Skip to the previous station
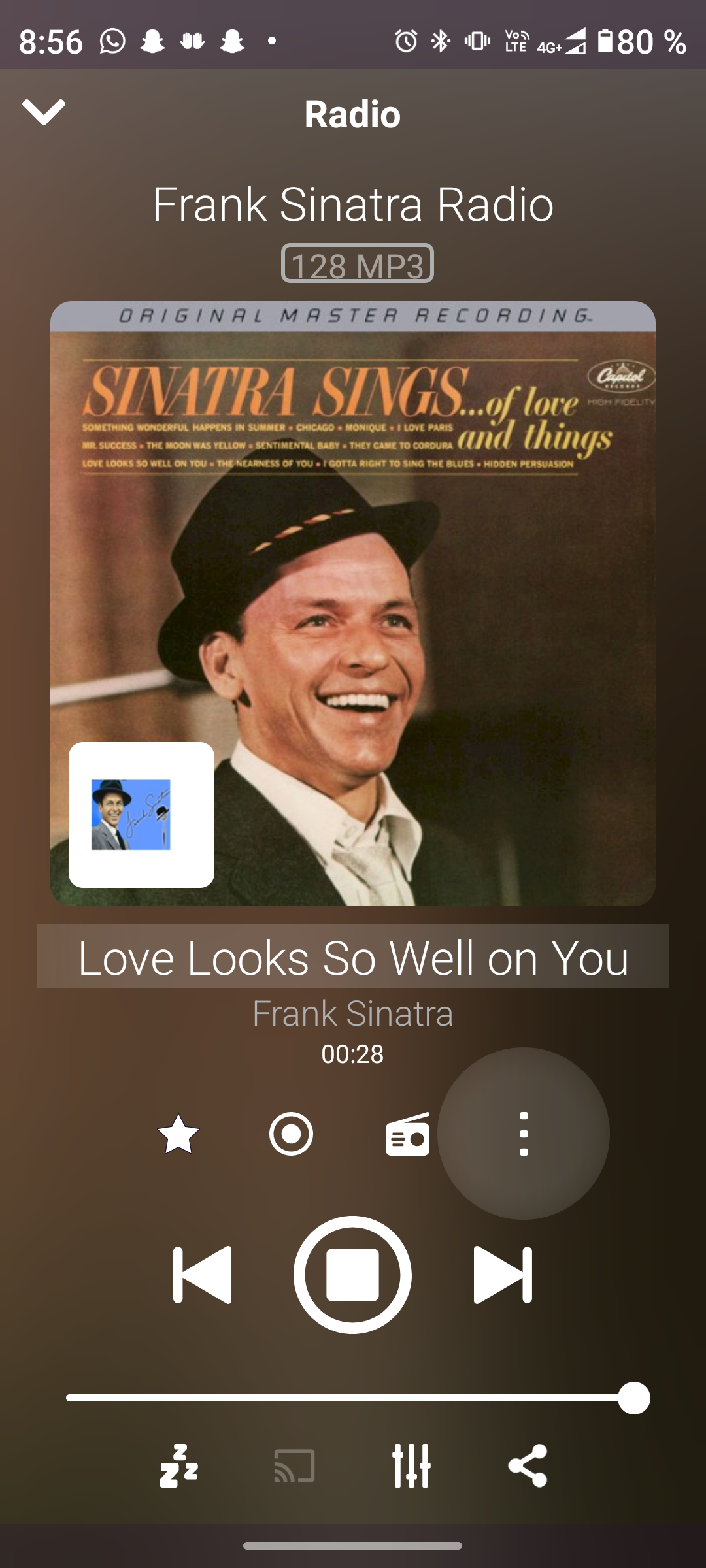 [x=203, y=1275]
